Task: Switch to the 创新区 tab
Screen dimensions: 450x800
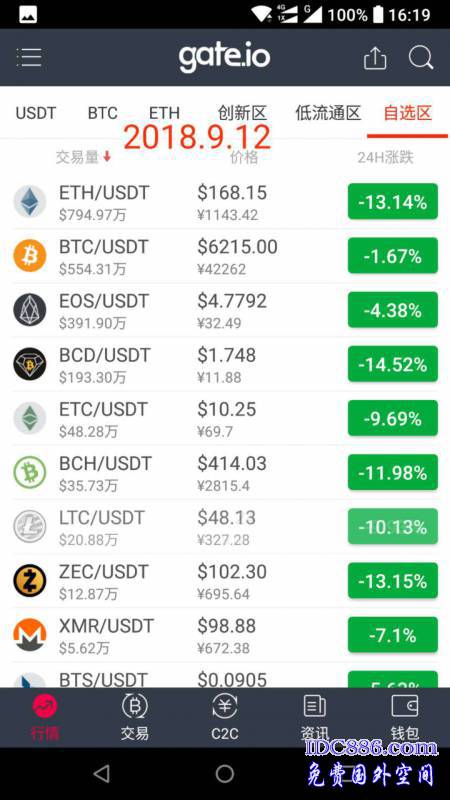Action: point(242,113)
